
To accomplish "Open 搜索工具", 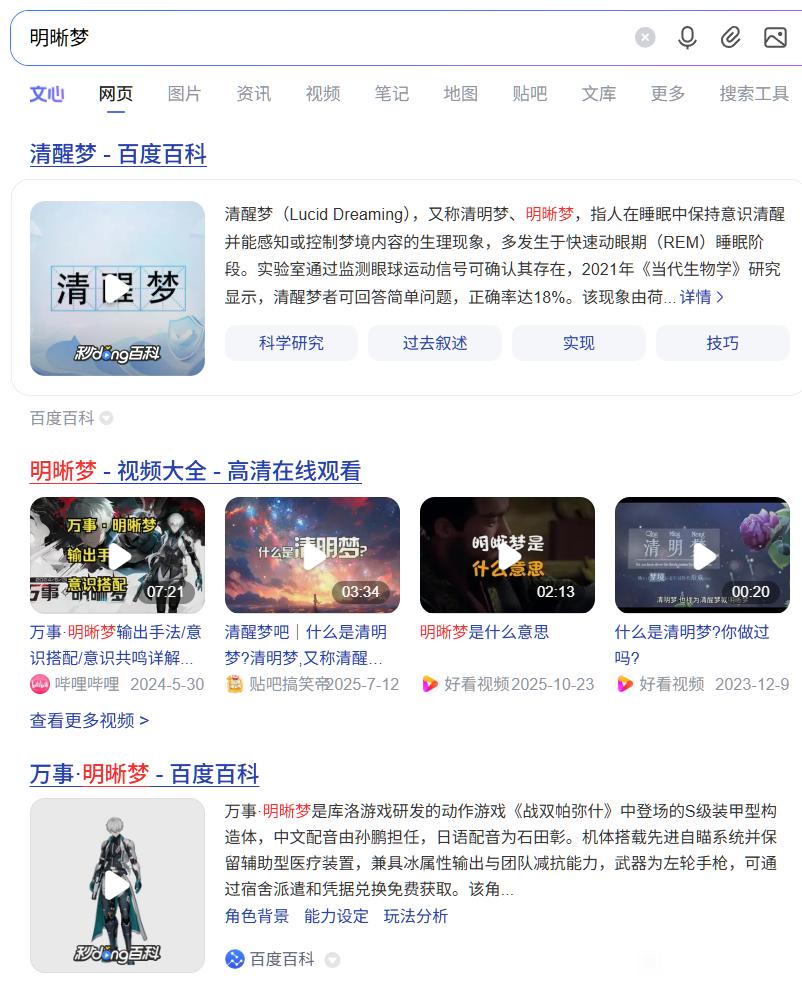I will point(754,94).
